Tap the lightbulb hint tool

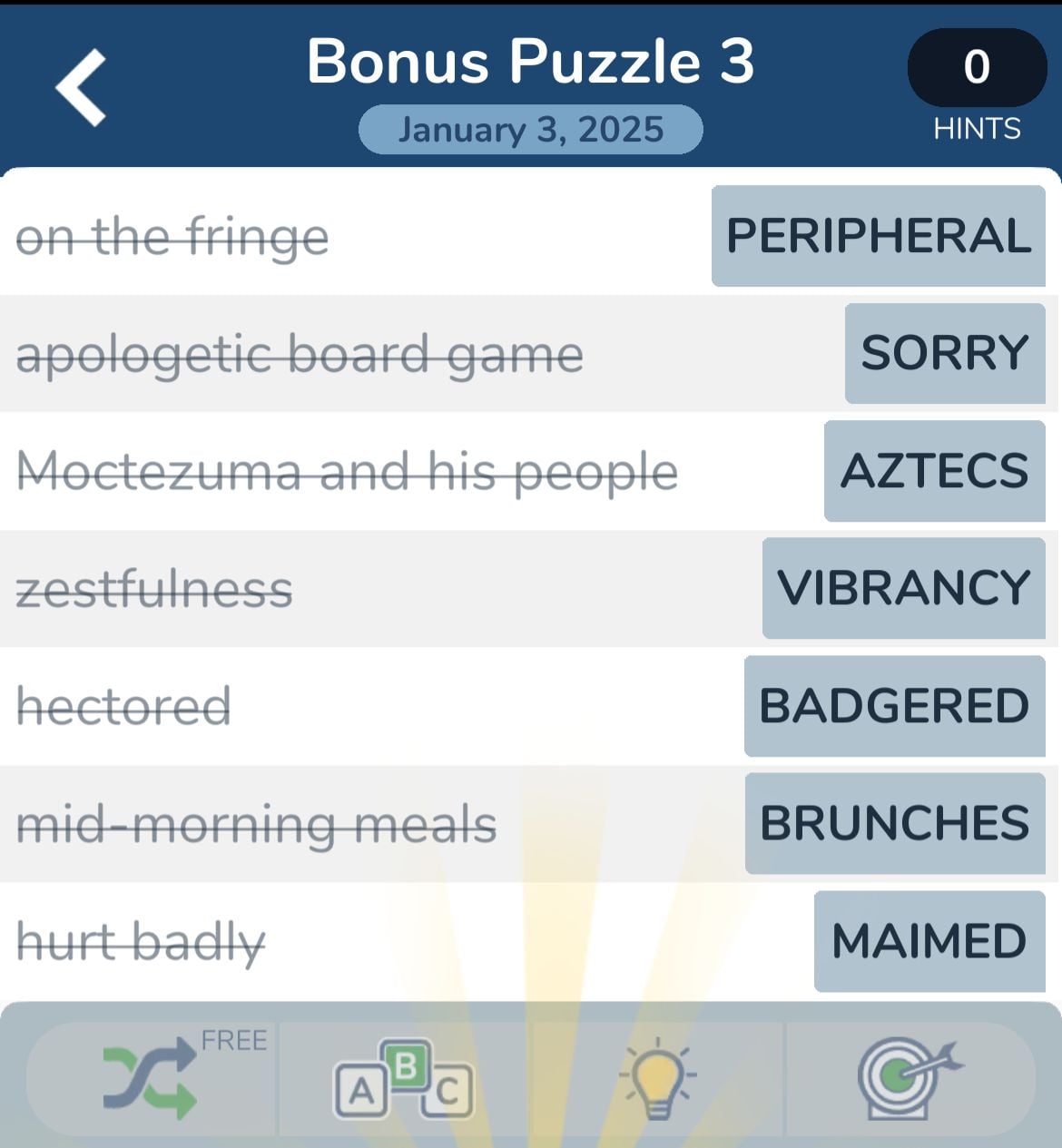[x=657, y=1078]
